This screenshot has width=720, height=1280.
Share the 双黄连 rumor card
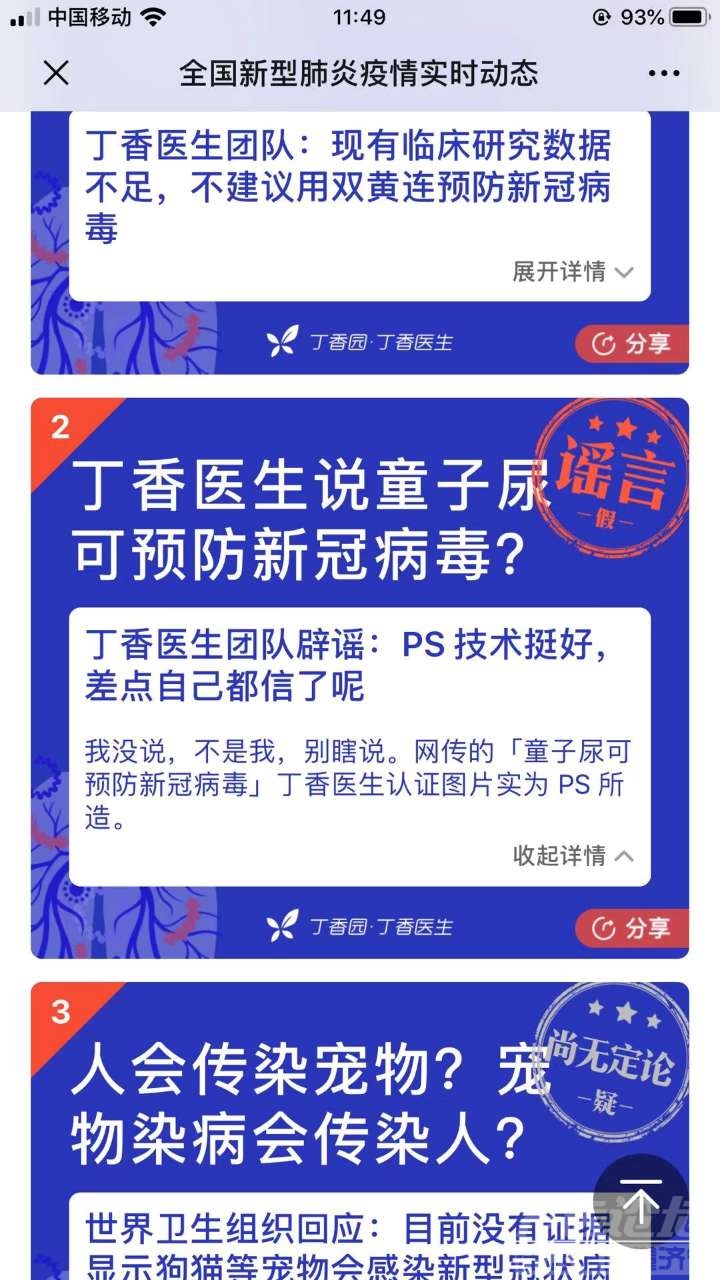[x=631, y=344]
